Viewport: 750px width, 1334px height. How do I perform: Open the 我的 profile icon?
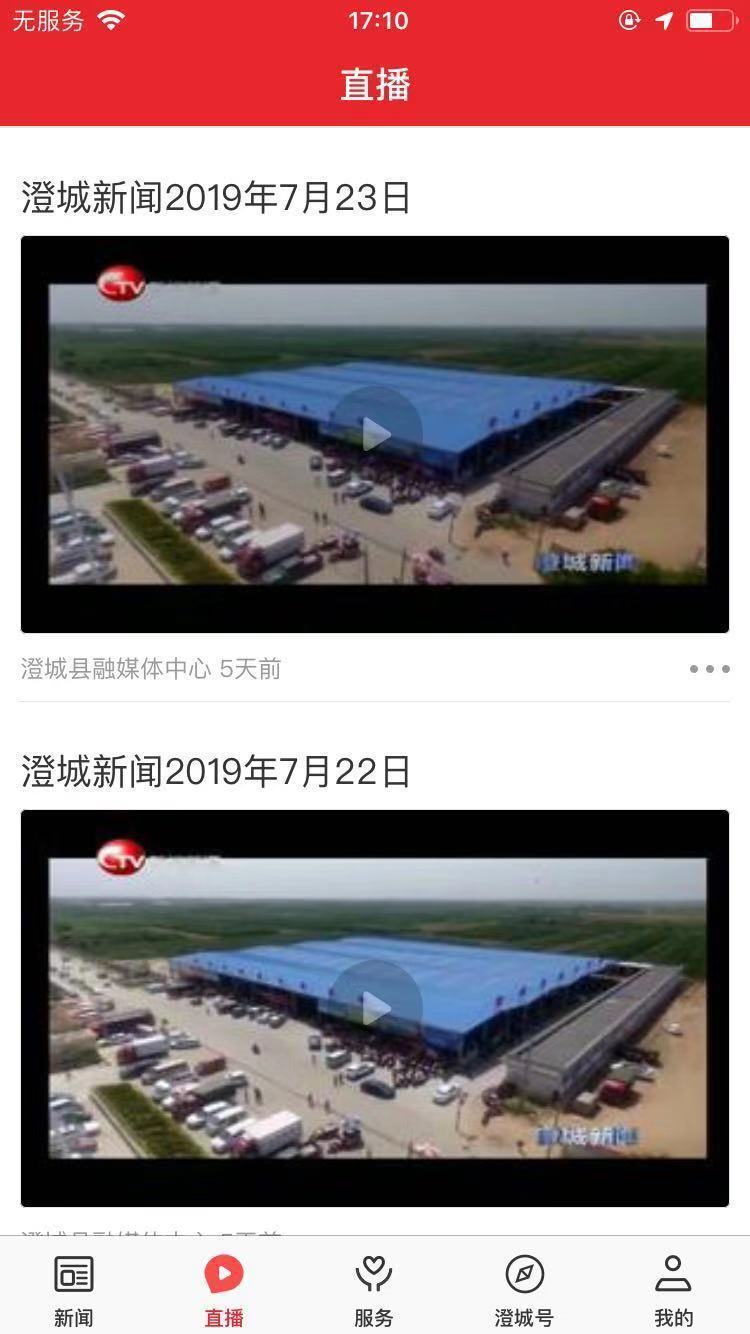pos(674,1275)
